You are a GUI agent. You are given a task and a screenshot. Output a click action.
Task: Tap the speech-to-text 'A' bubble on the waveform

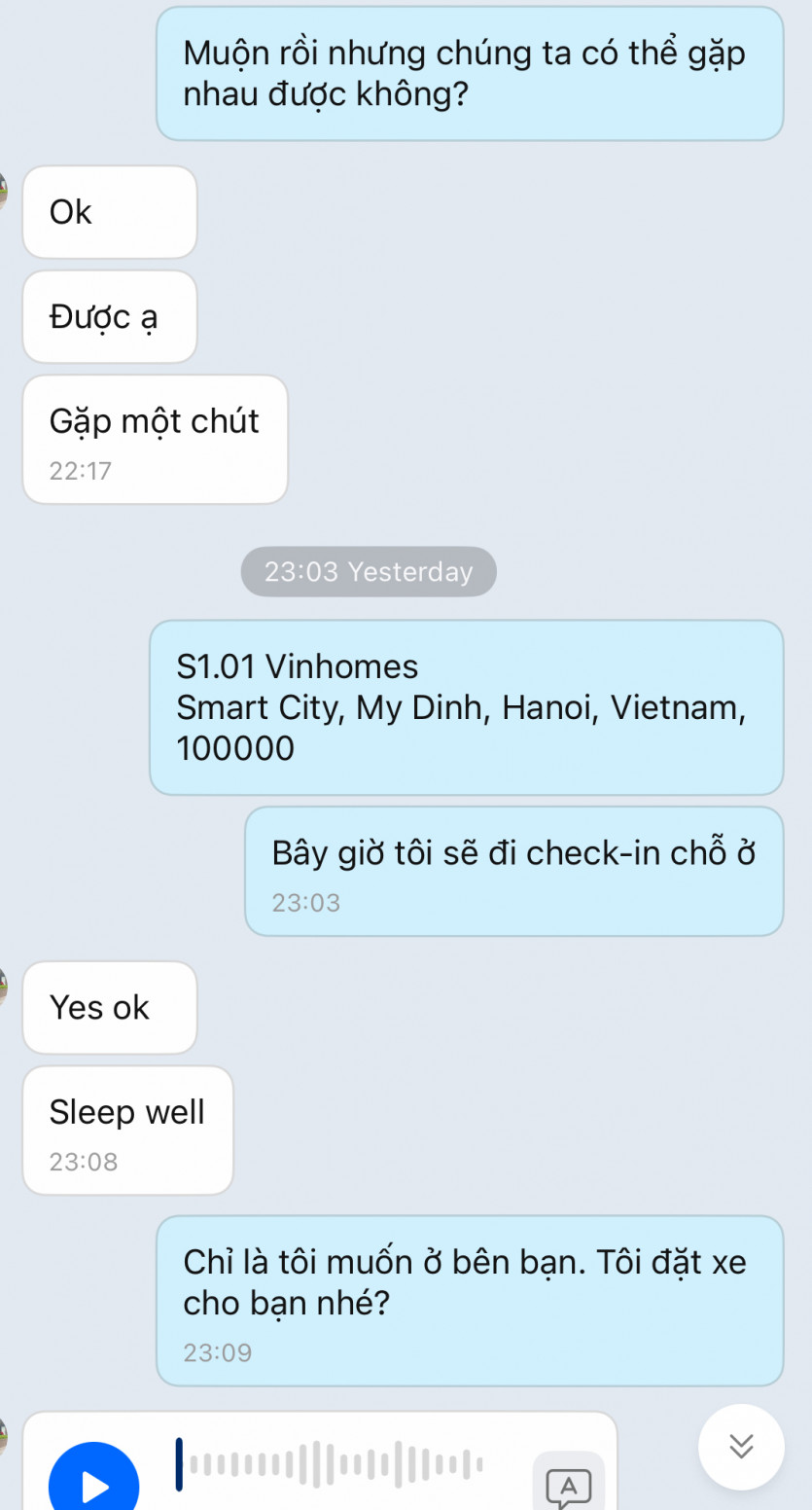click(x=569, y=1486)
